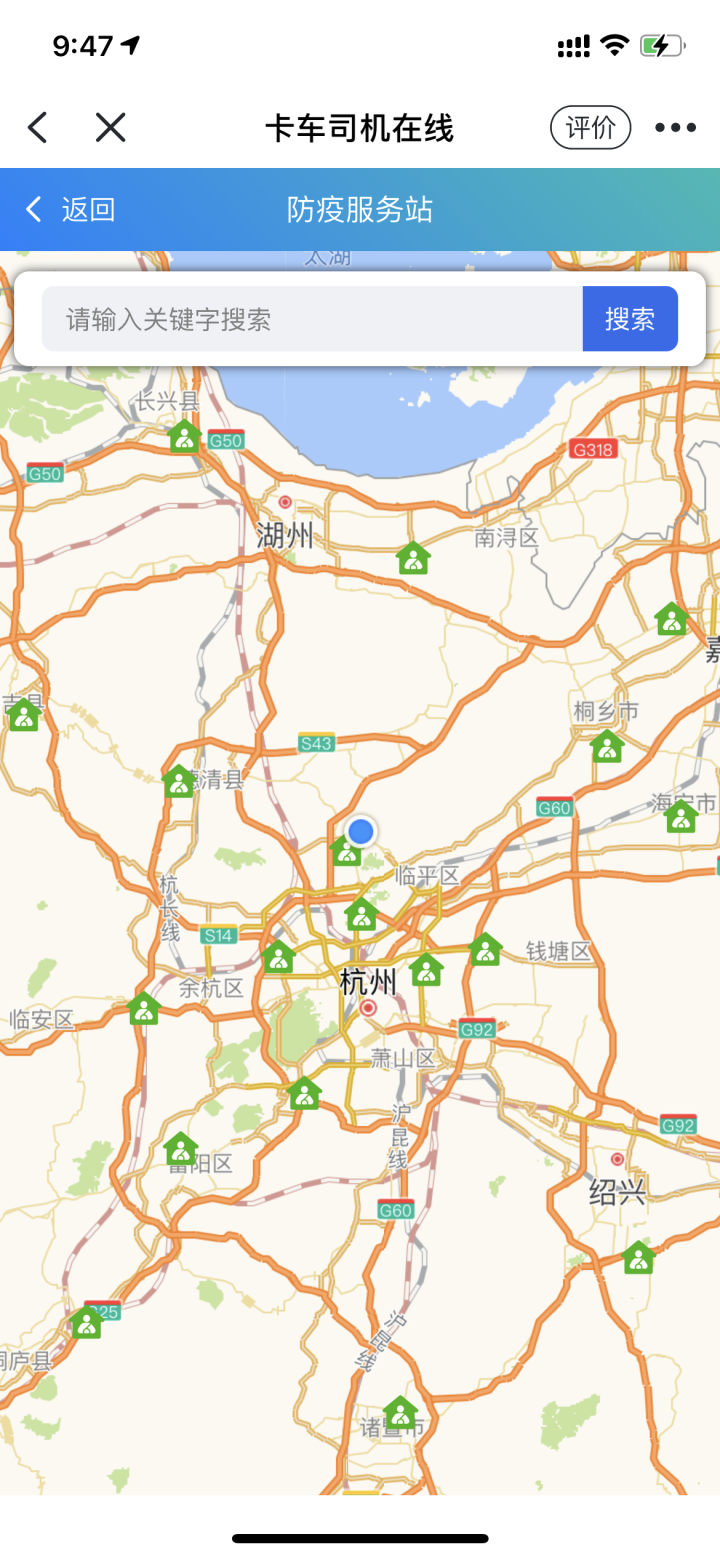Select the station marker near 钱塘区

coord(485,948)
